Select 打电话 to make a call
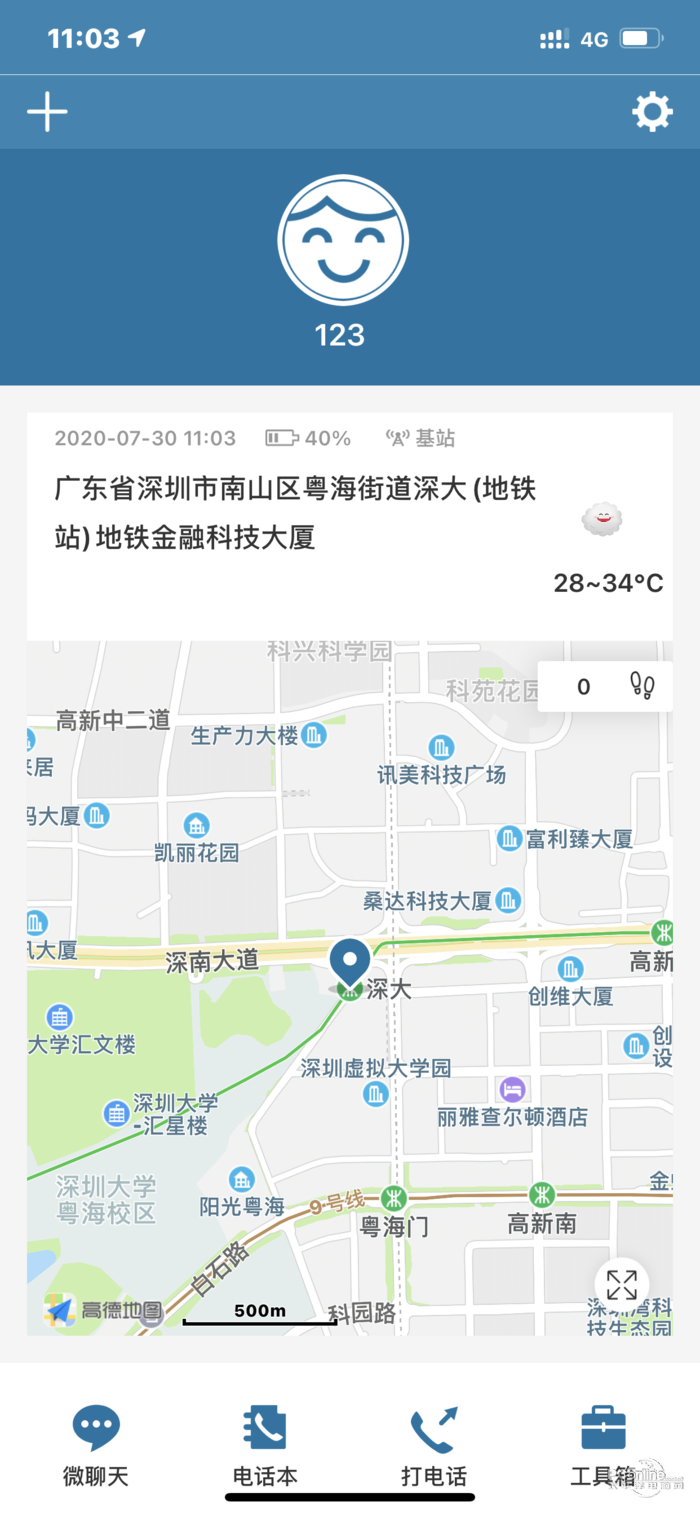Image resolution: width=700 pixels, height=1515 pixels. [433, 1445]
